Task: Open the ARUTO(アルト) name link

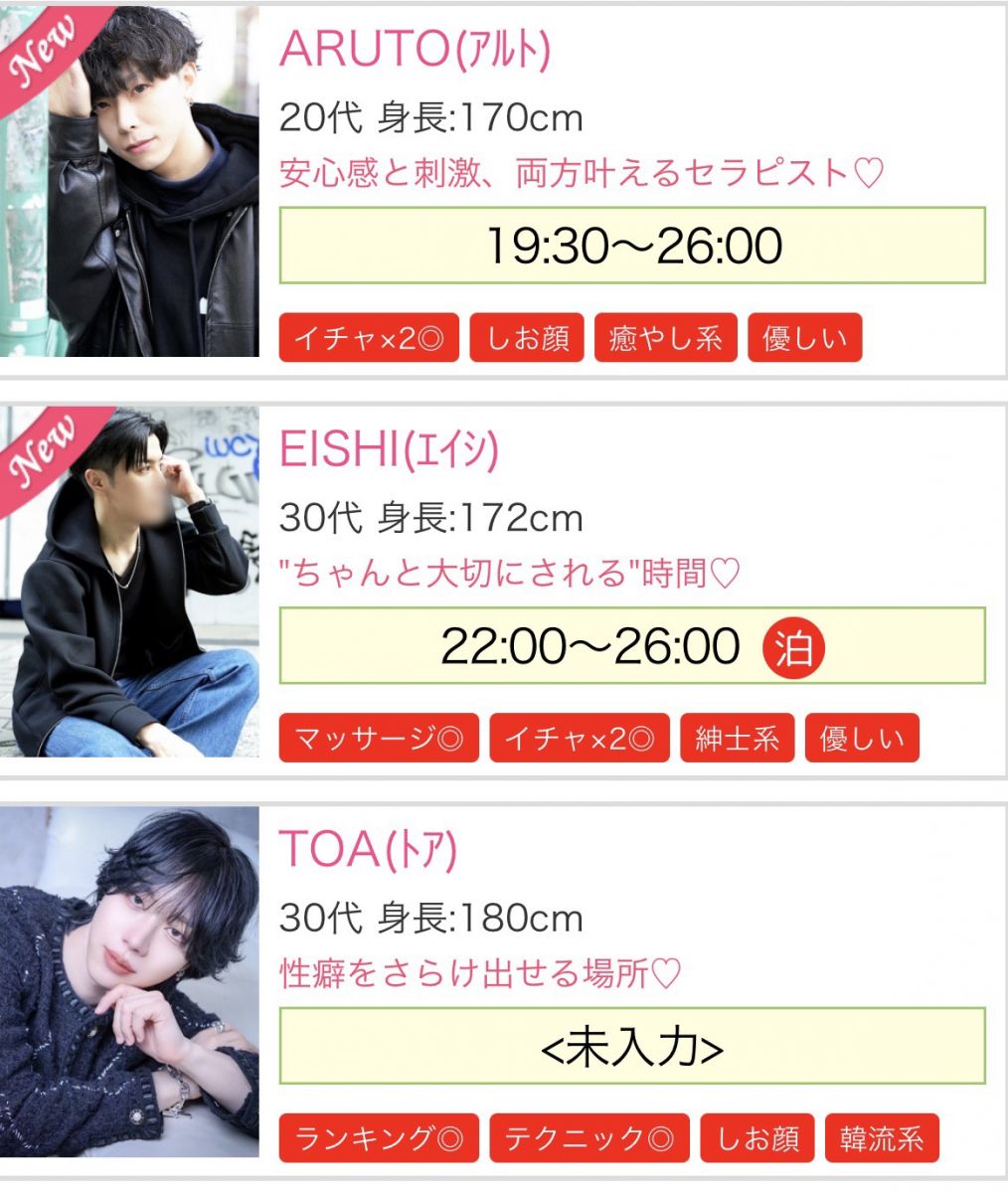Action: click(x=415, y=48)
